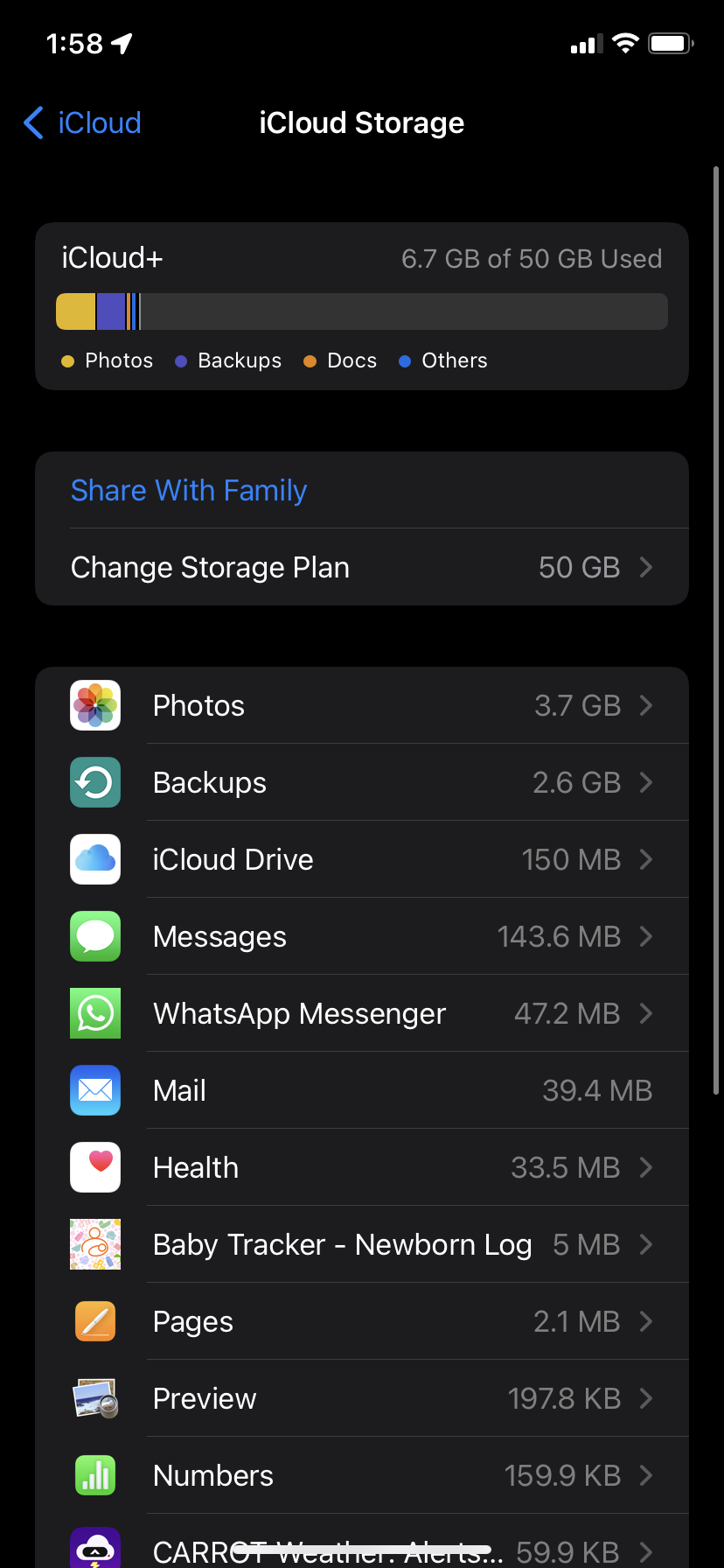Open Change Storage Plan
724x1568 pixels.
(362, 567)
